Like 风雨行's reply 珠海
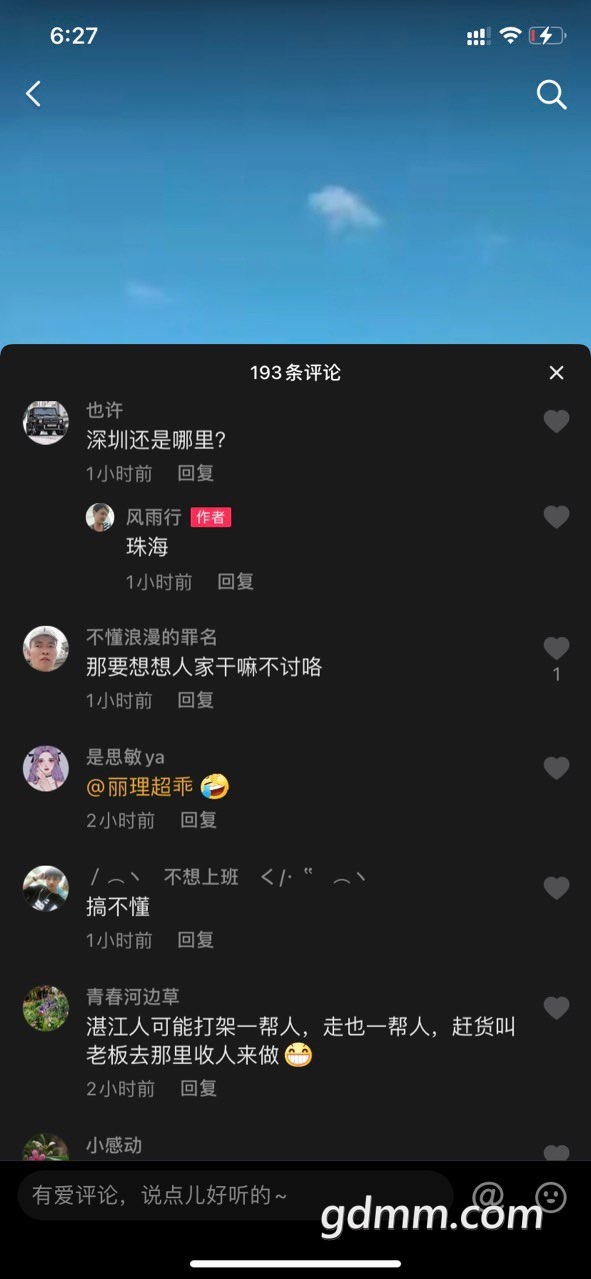The width and height of the screenshot is (591, 1279). click(556, 517)
